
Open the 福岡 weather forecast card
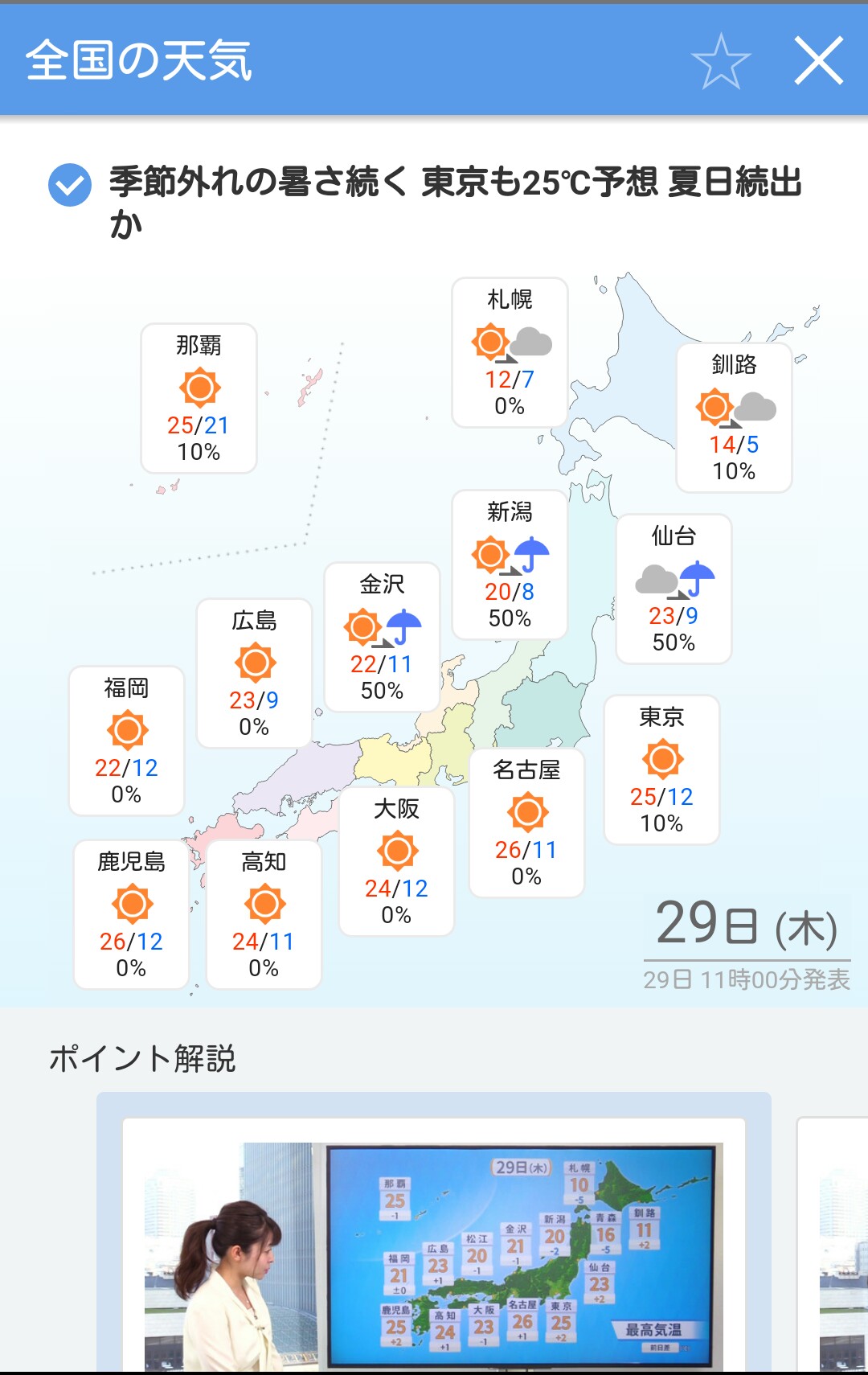(x=126, y=741)
